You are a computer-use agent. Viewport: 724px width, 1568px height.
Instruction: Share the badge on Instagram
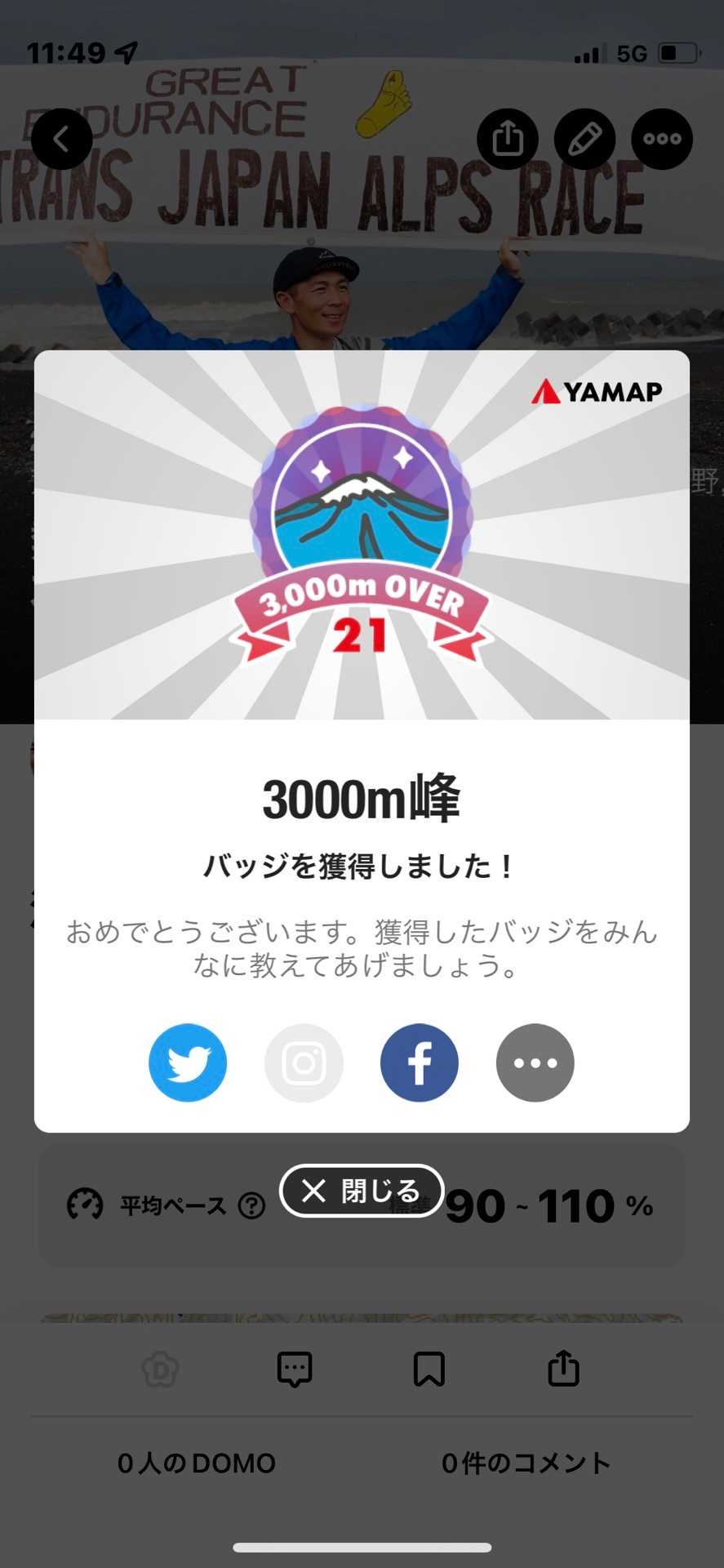tap(304, 1062)
